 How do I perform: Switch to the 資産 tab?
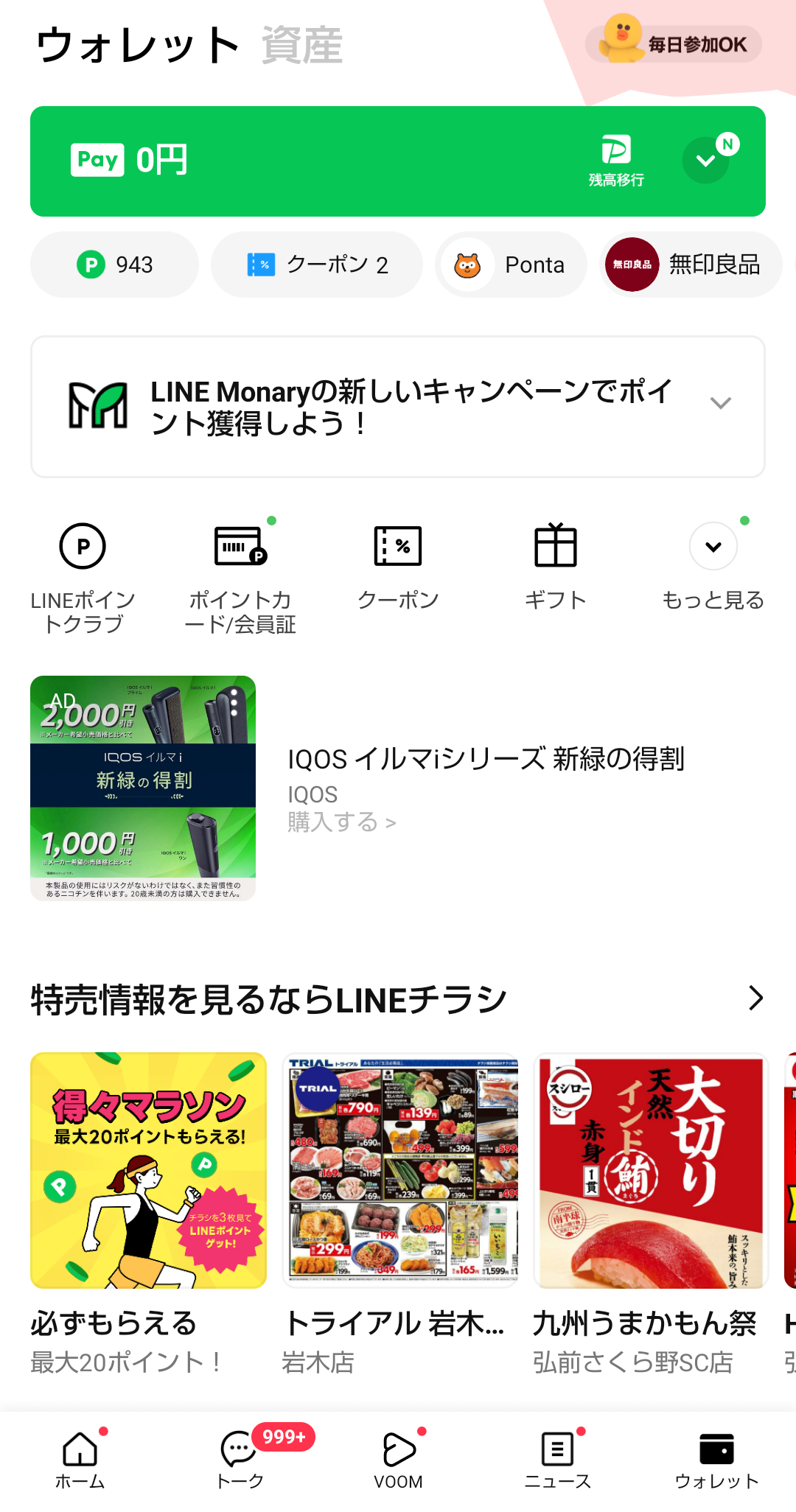[301, 46]
